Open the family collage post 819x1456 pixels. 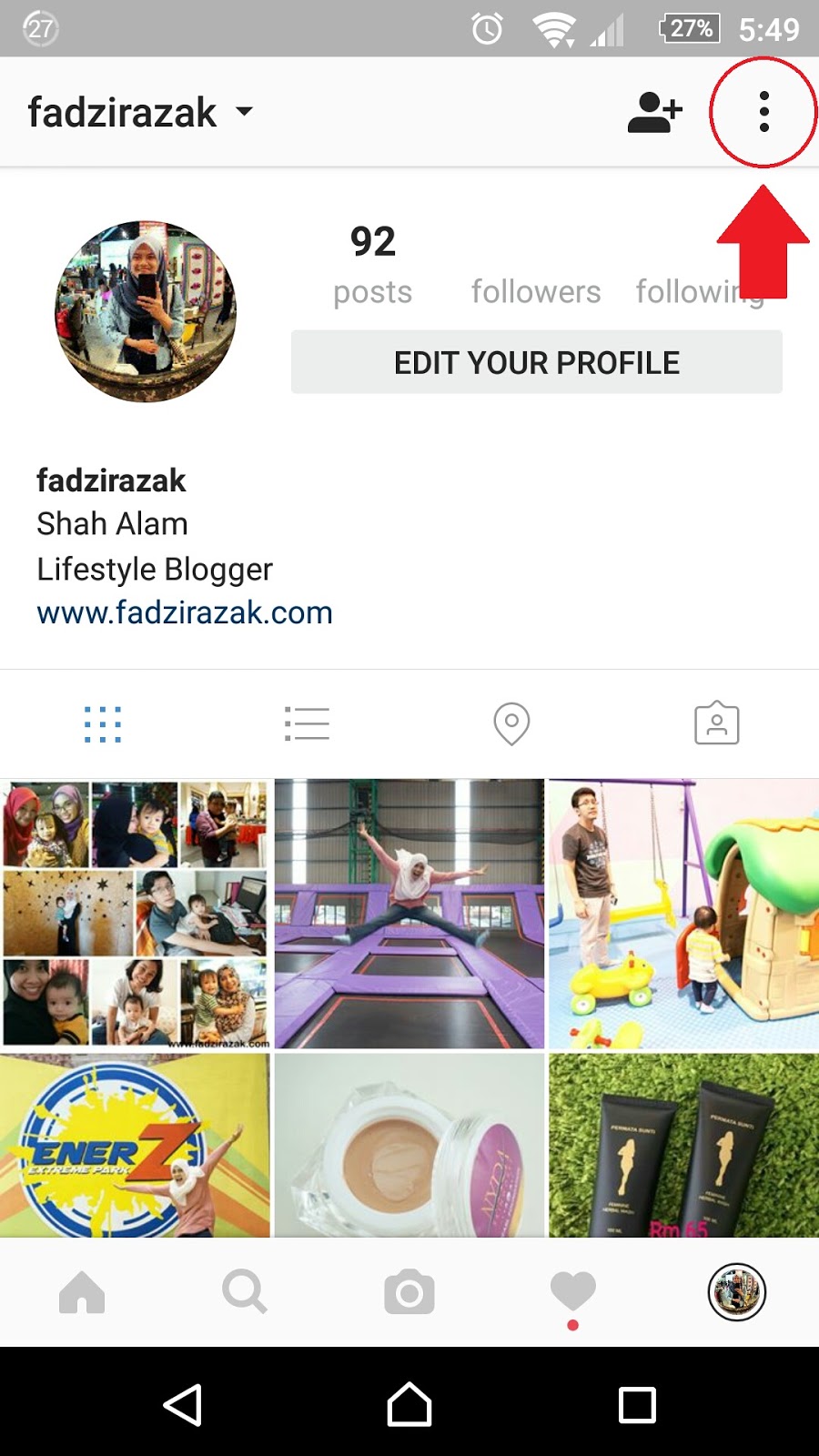tap(136, 914)
